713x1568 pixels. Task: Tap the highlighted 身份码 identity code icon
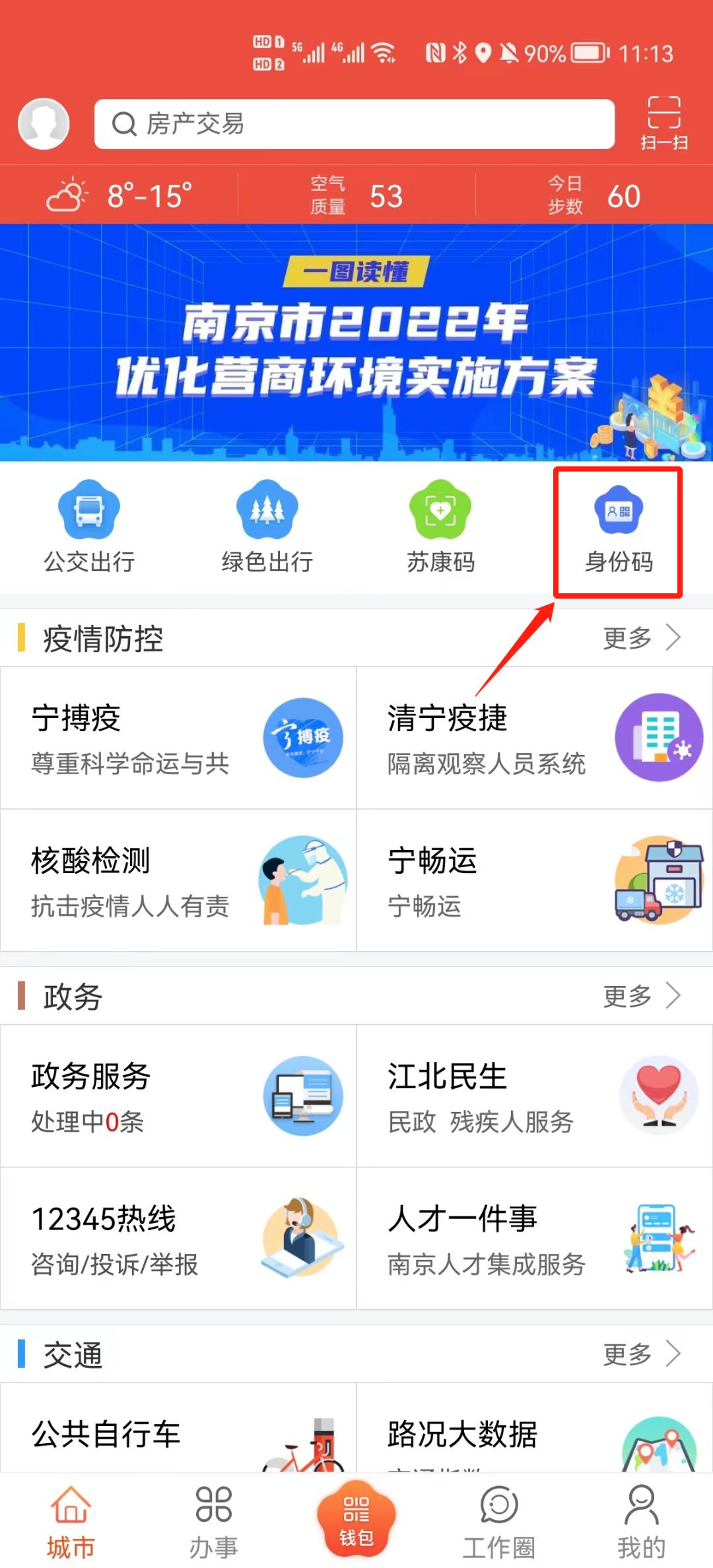pos(617,528)
